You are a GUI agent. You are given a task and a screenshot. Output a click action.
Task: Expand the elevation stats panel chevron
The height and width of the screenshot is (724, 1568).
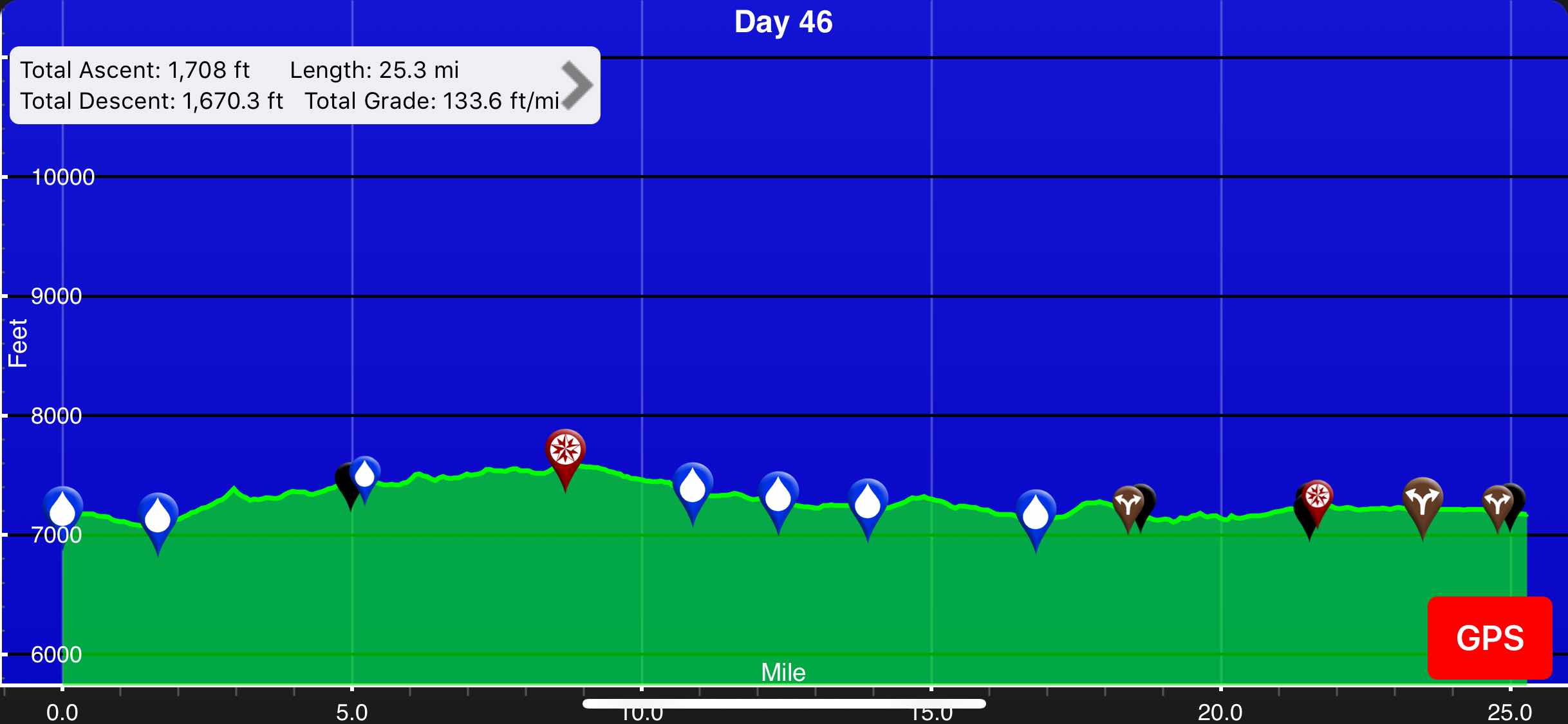(576, 86)
